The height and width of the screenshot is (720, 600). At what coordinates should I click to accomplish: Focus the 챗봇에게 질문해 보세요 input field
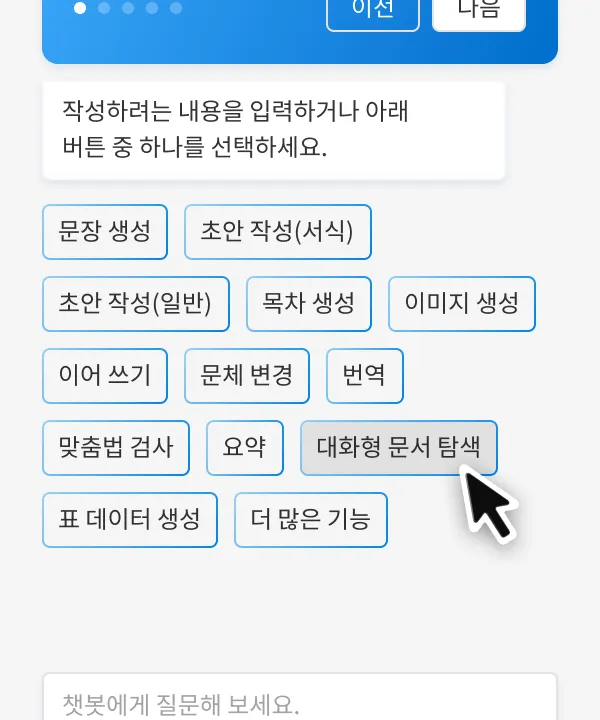299,700
